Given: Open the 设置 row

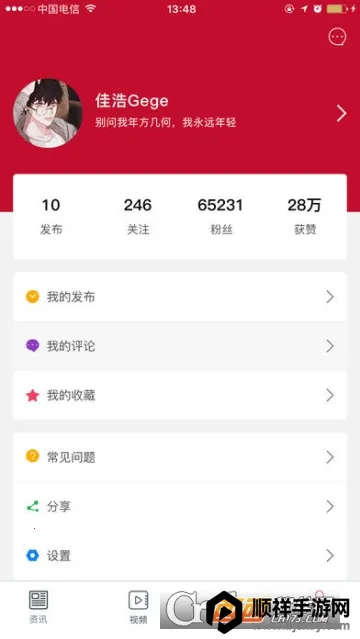Looking at the screenshot, I should [x=180, y=555].
